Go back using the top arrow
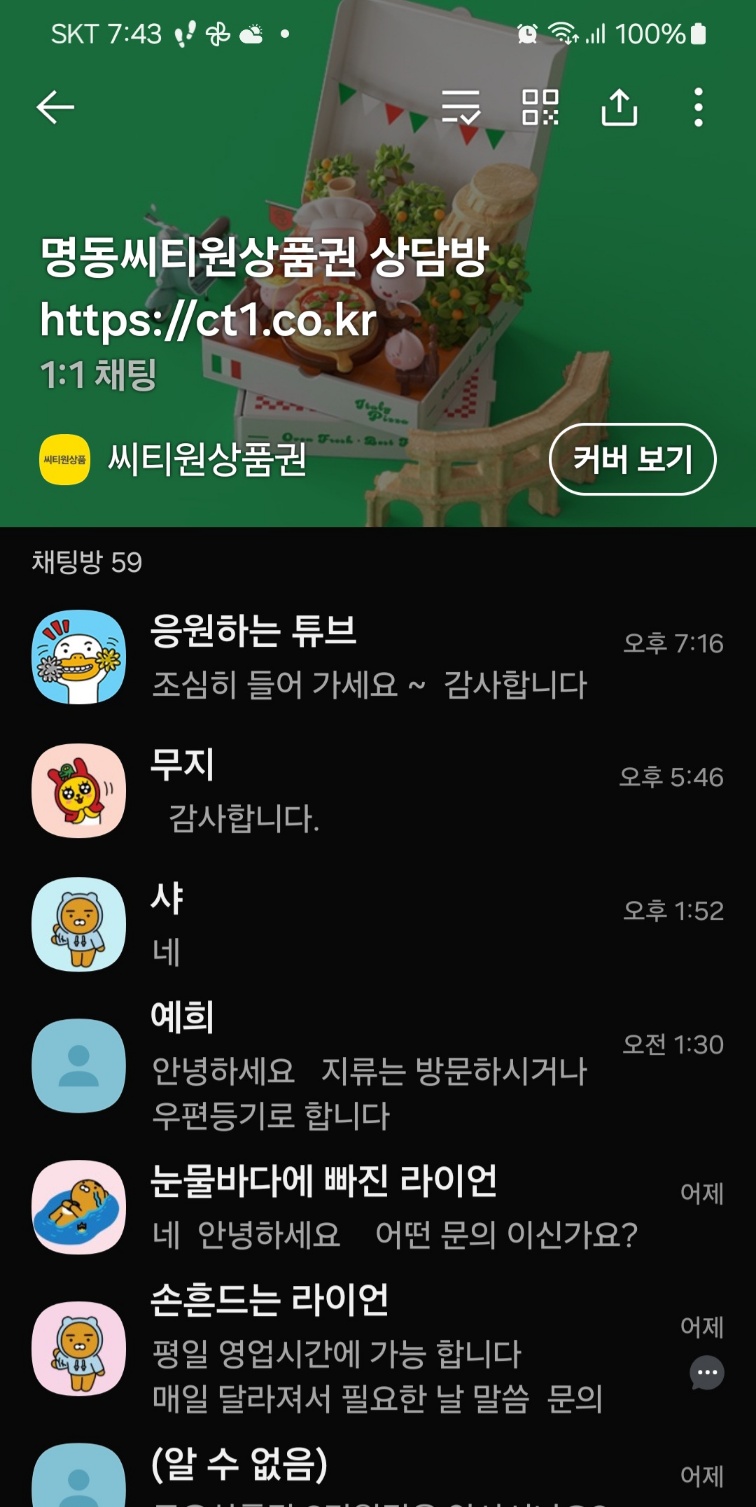This screenshot has height=1507, width=756. click(x=55, y=107)
